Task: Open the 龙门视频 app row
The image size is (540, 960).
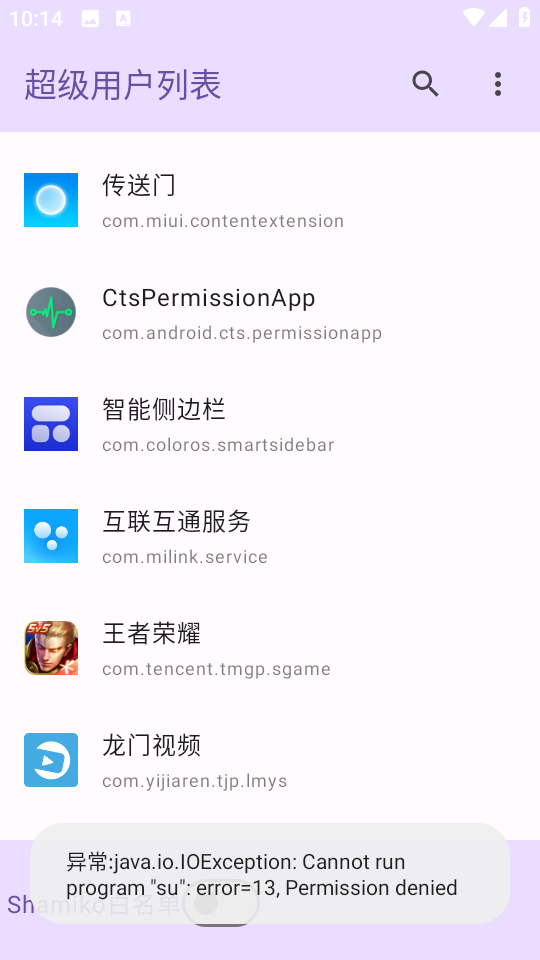Action: [270, 760]
